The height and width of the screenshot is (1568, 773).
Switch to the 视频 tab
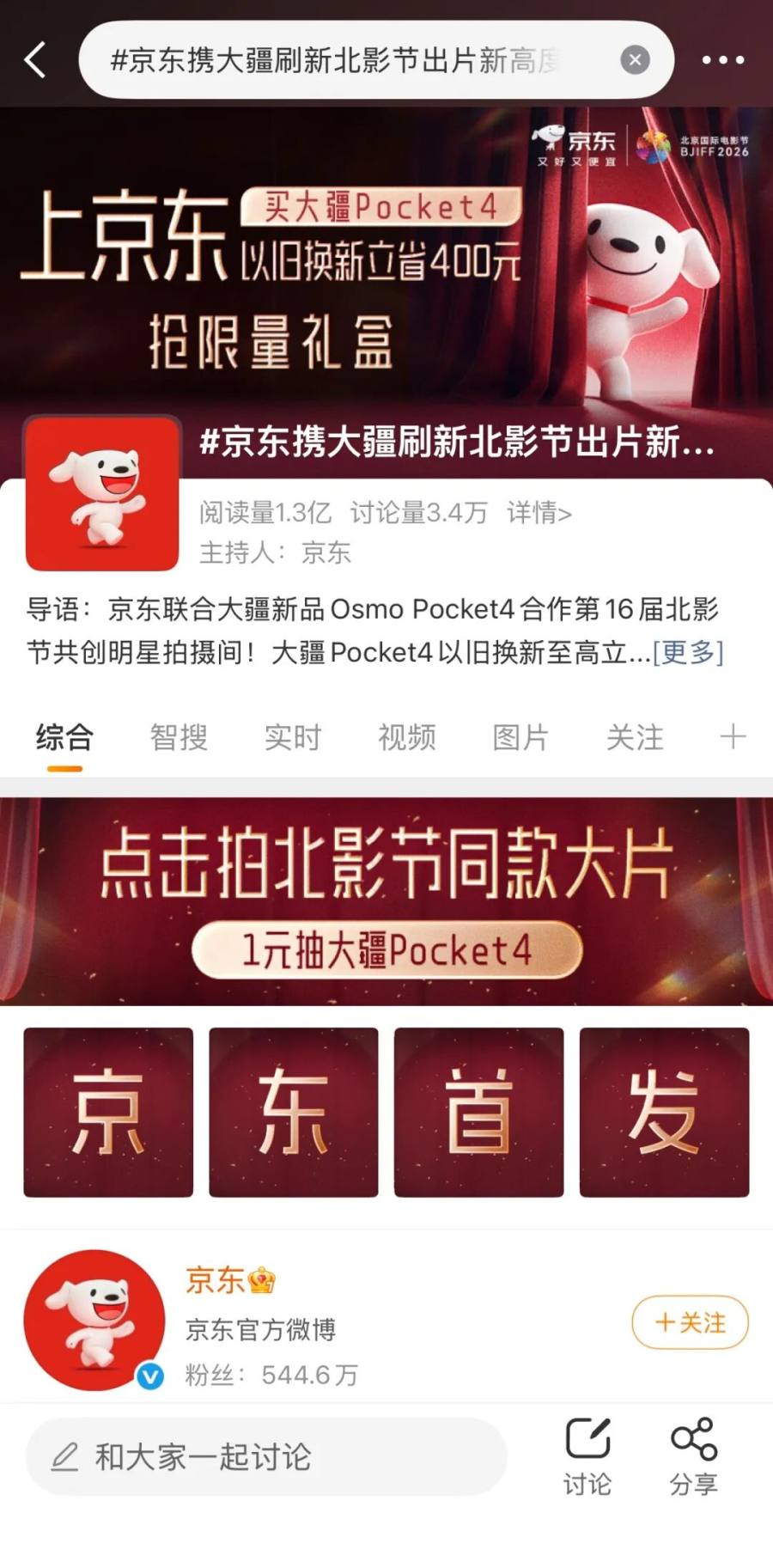[x=407, y=737]
